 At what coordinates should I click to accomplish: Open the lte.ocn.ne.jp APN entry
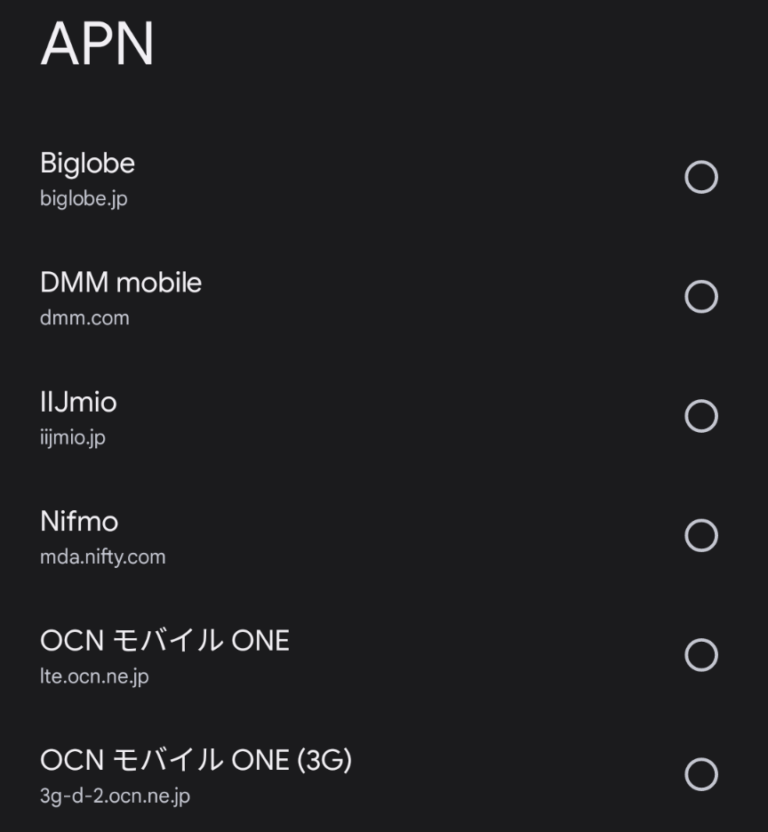point(300,656)
